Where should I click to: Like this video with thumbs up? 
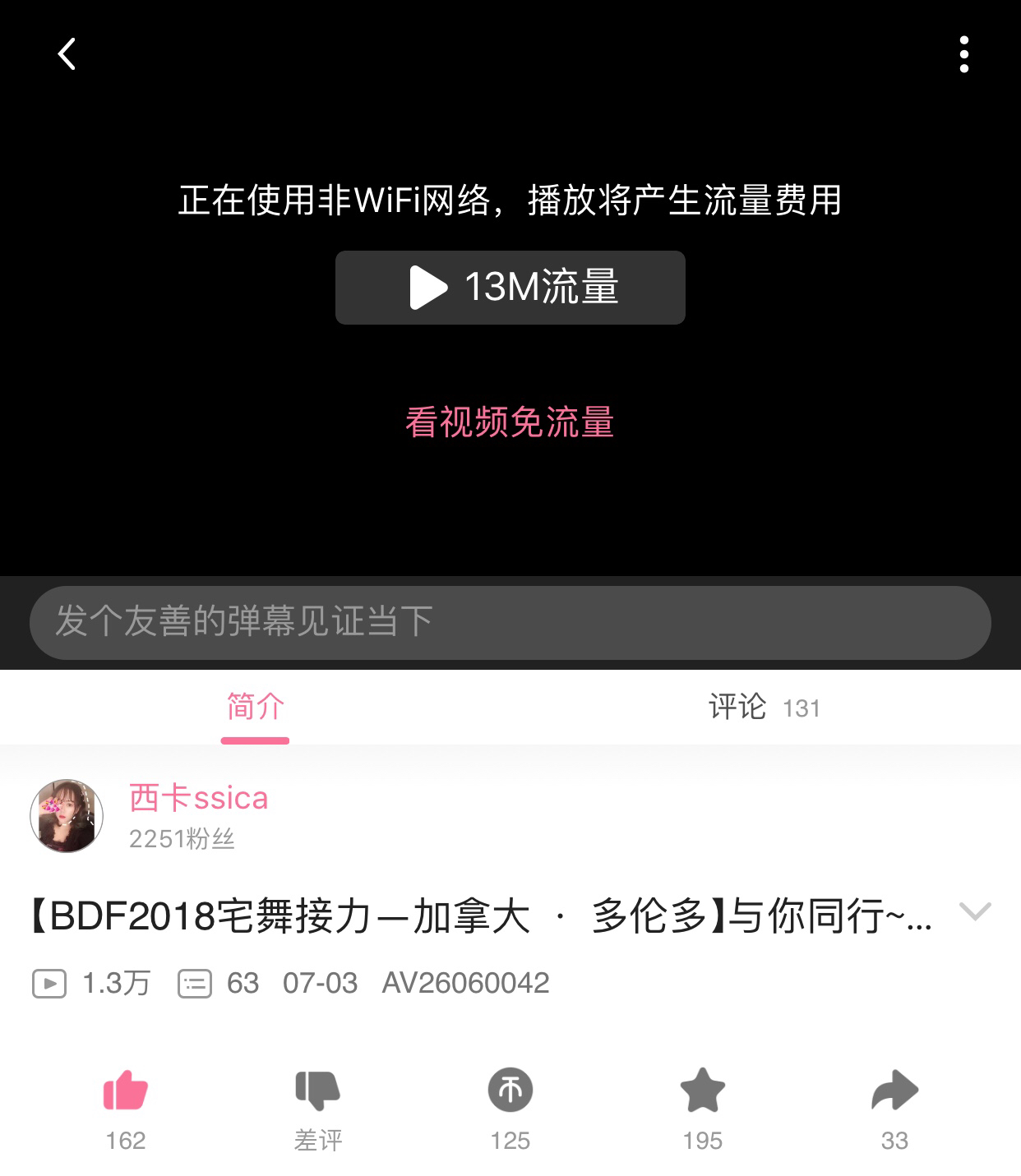pos(125,1091)
